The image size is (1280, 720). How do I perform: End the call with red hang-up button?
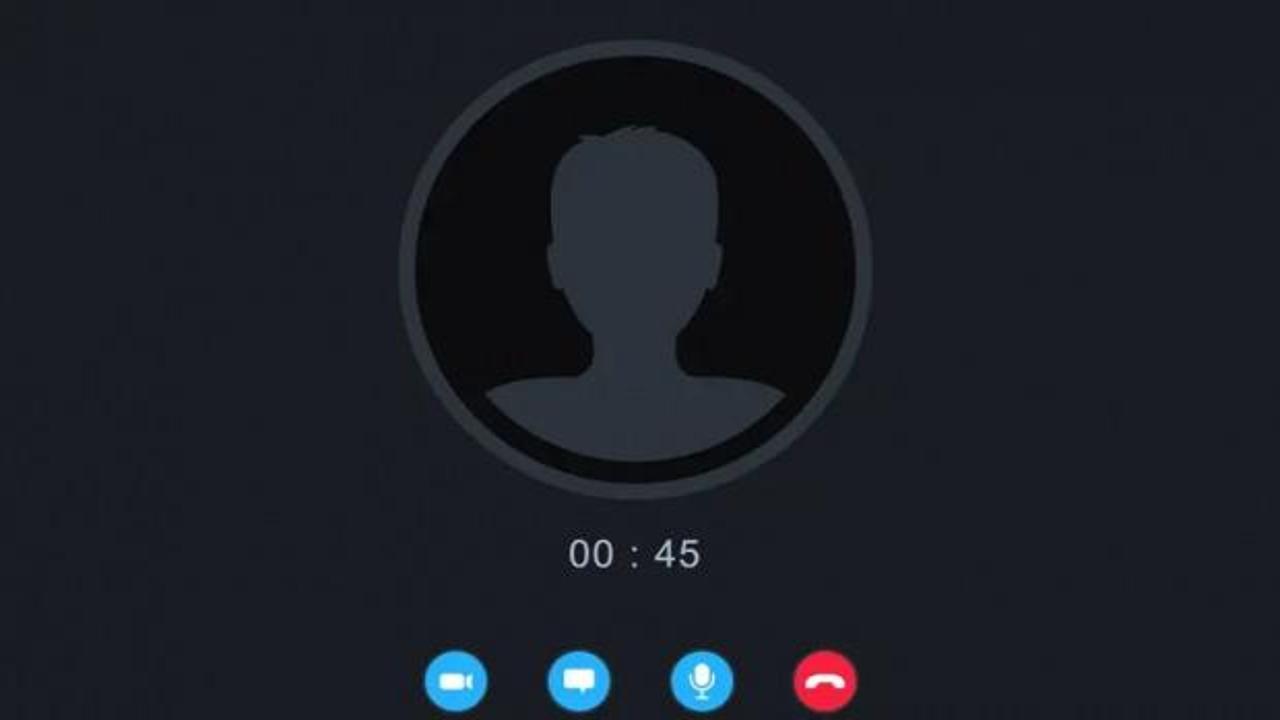[x=825, y=682]
